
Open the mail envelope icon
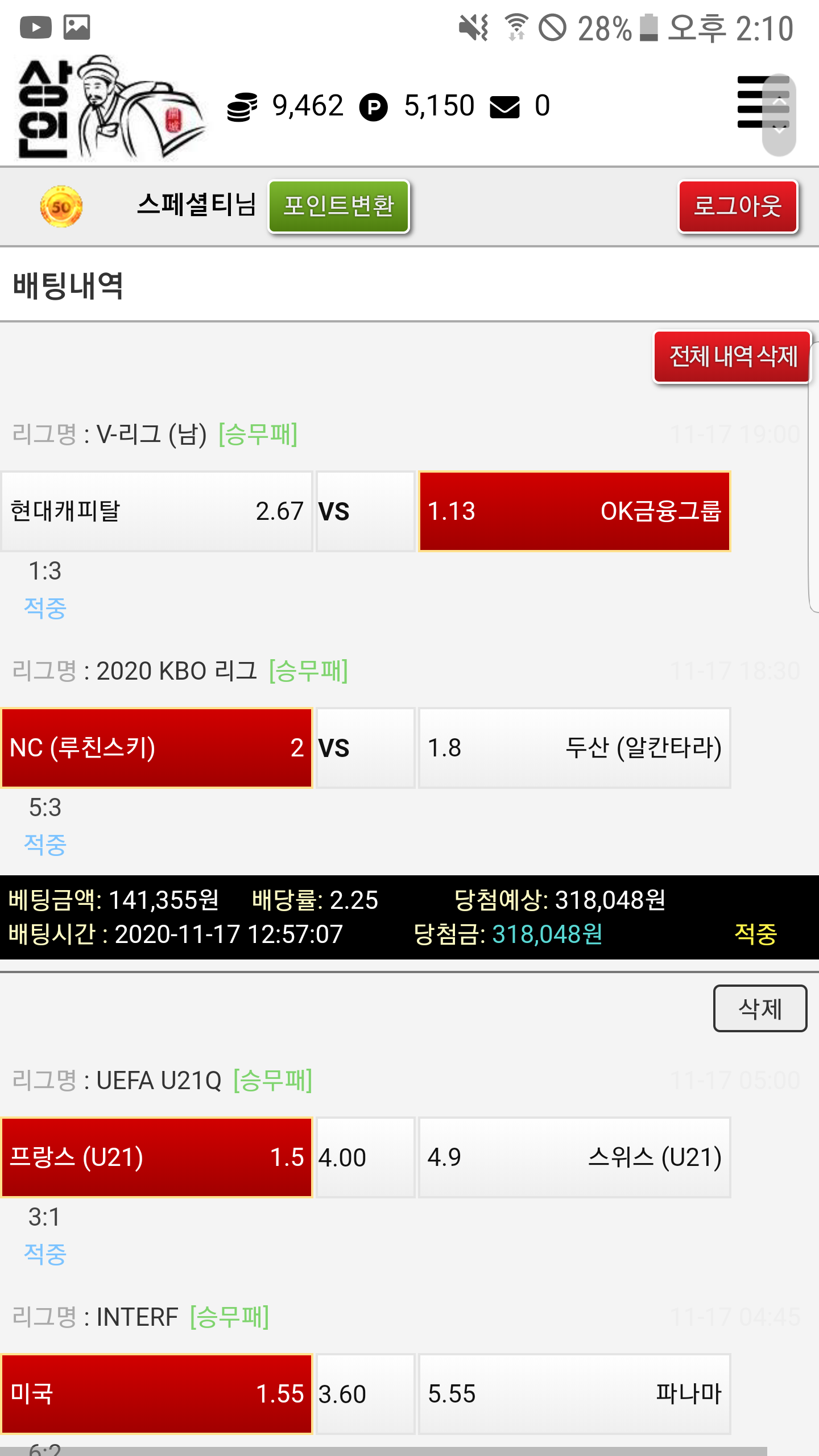tap(504, 107)
